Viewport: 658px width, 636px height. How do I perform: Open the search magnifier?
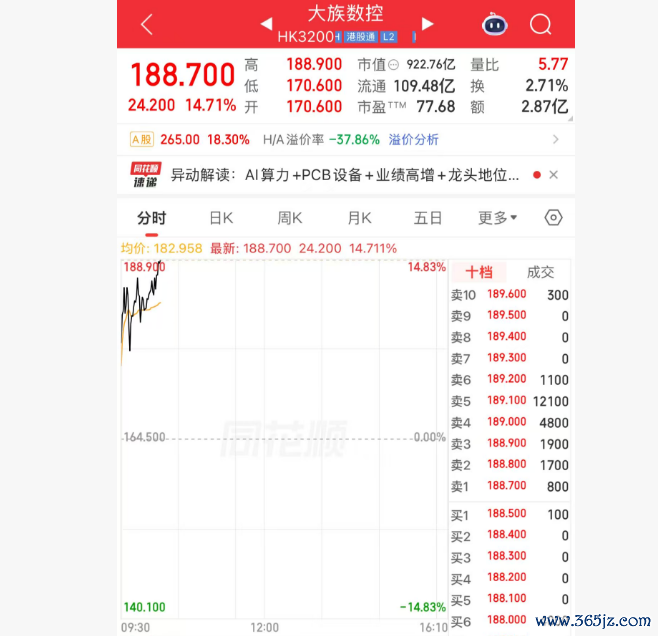540,24
